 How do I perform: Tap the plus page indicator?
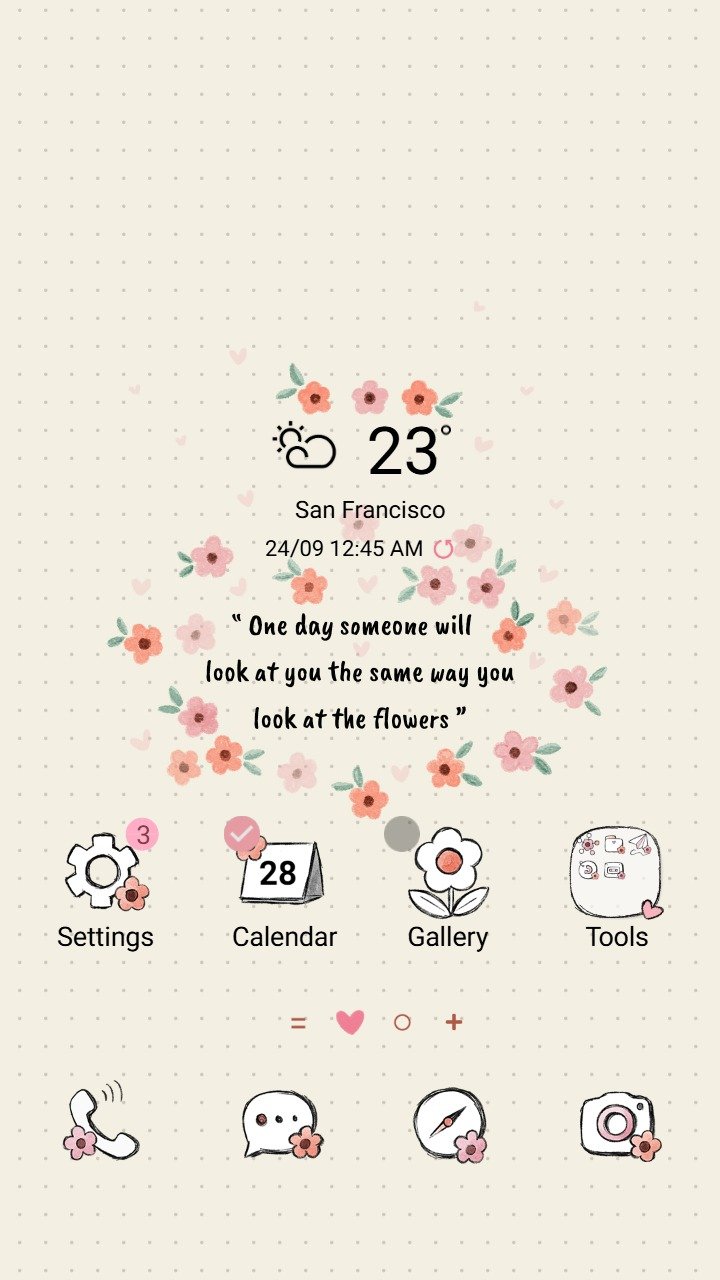pos(454,1022)
